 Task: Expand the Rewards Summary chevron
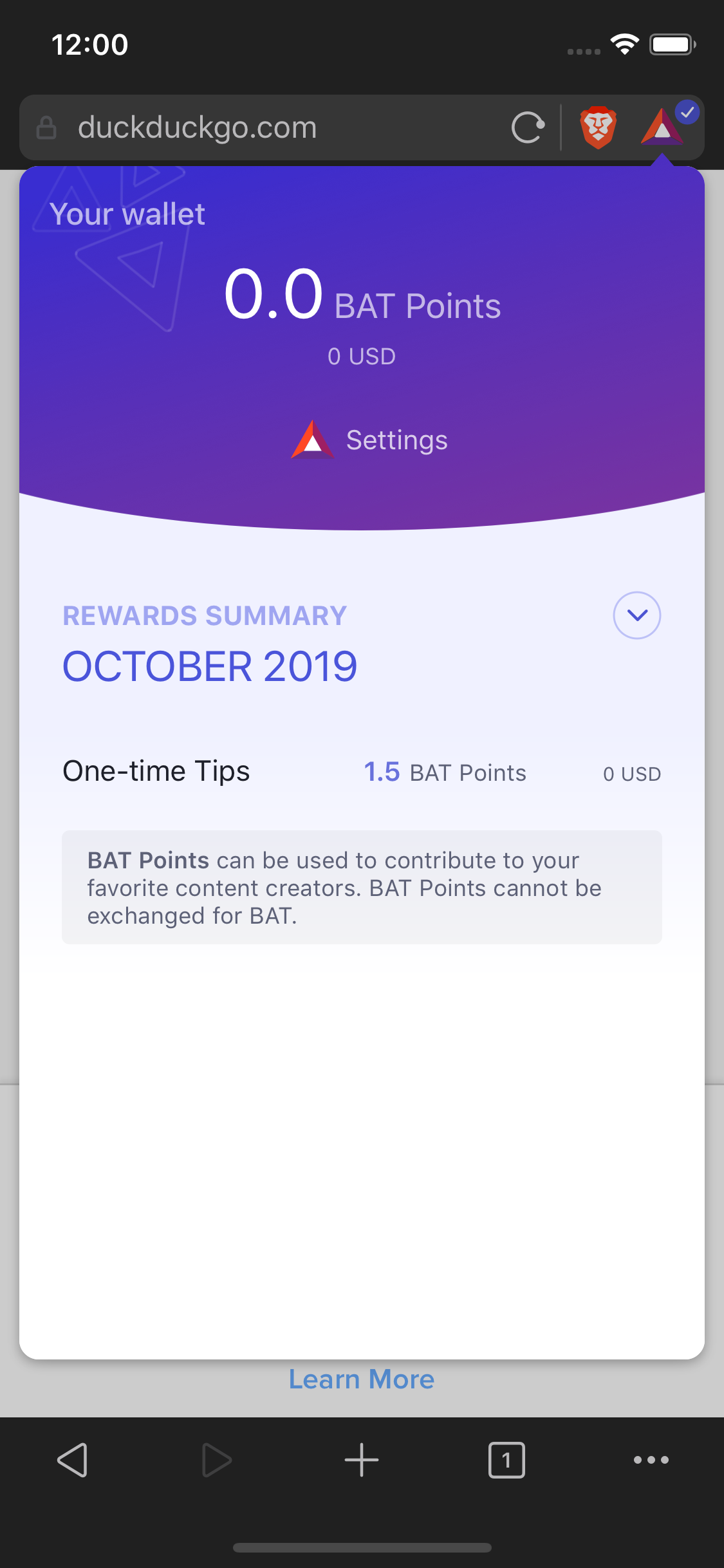636,615
